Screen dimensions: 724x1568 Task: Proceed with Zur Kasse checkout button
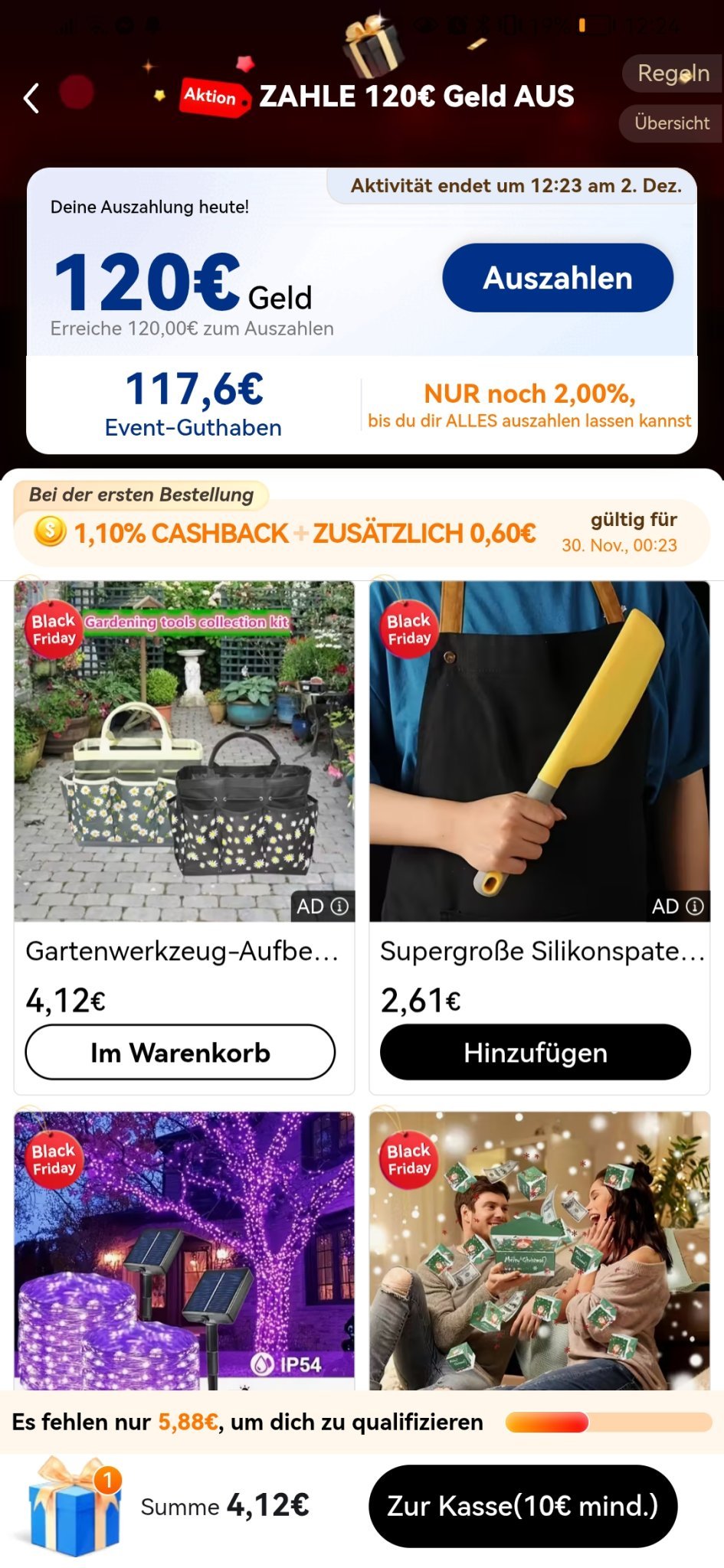pos(523,1505)
